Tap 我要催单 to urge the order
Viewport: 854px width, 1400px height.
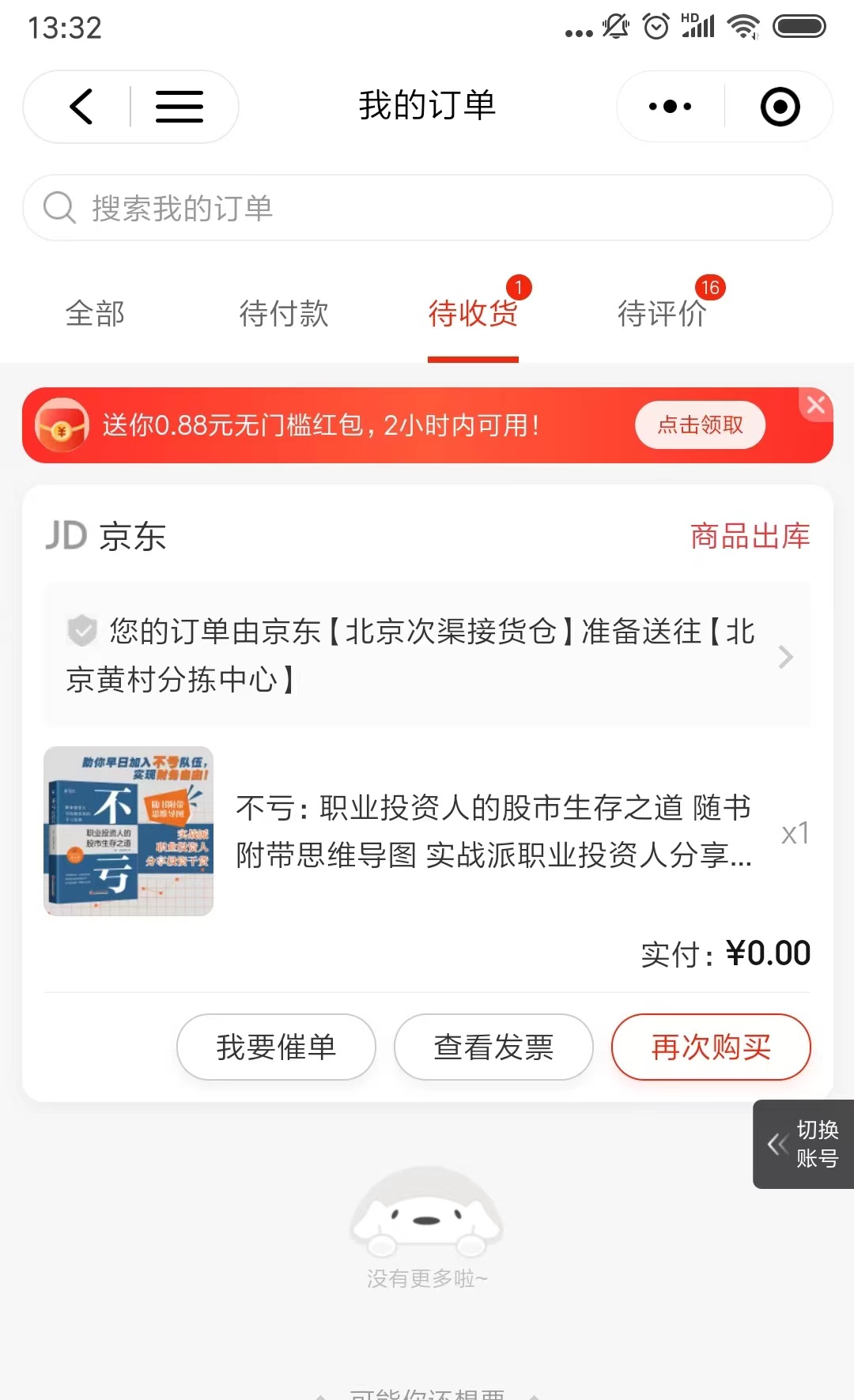pyautogui.click(x=276, y=1047)
